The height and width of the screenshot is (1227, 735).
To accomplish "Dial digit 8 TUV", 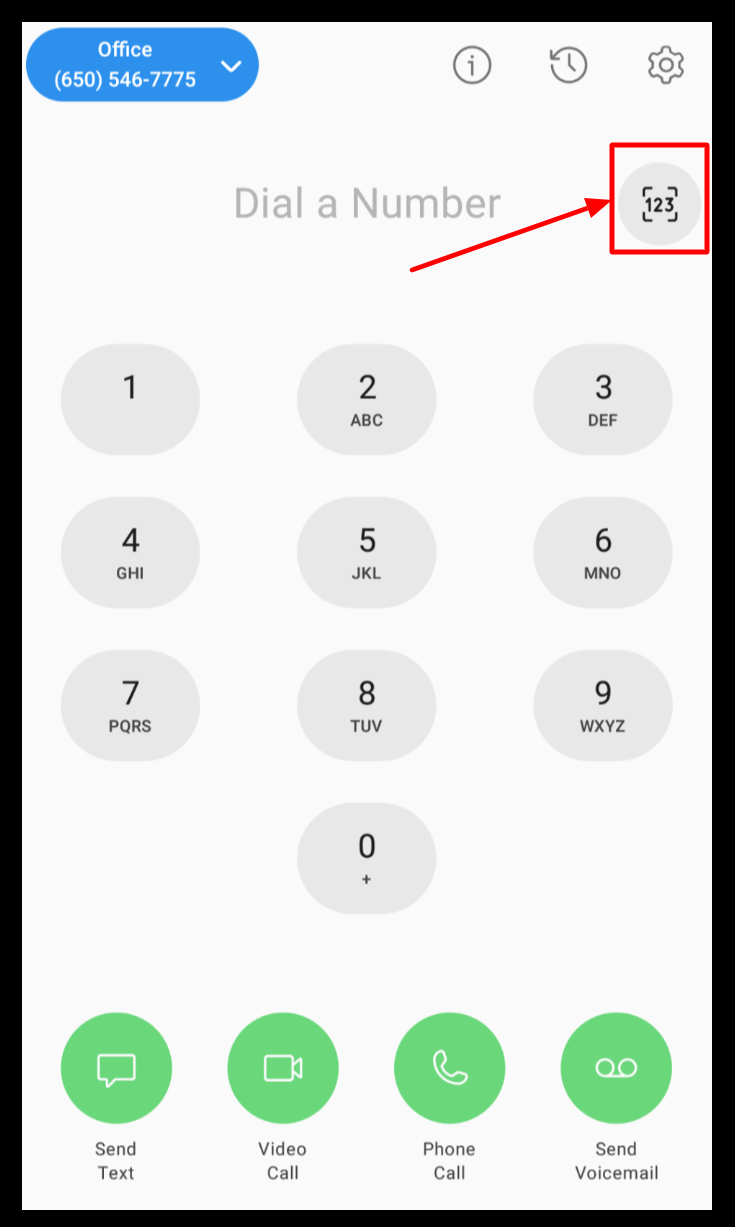I will coord(367,705).
